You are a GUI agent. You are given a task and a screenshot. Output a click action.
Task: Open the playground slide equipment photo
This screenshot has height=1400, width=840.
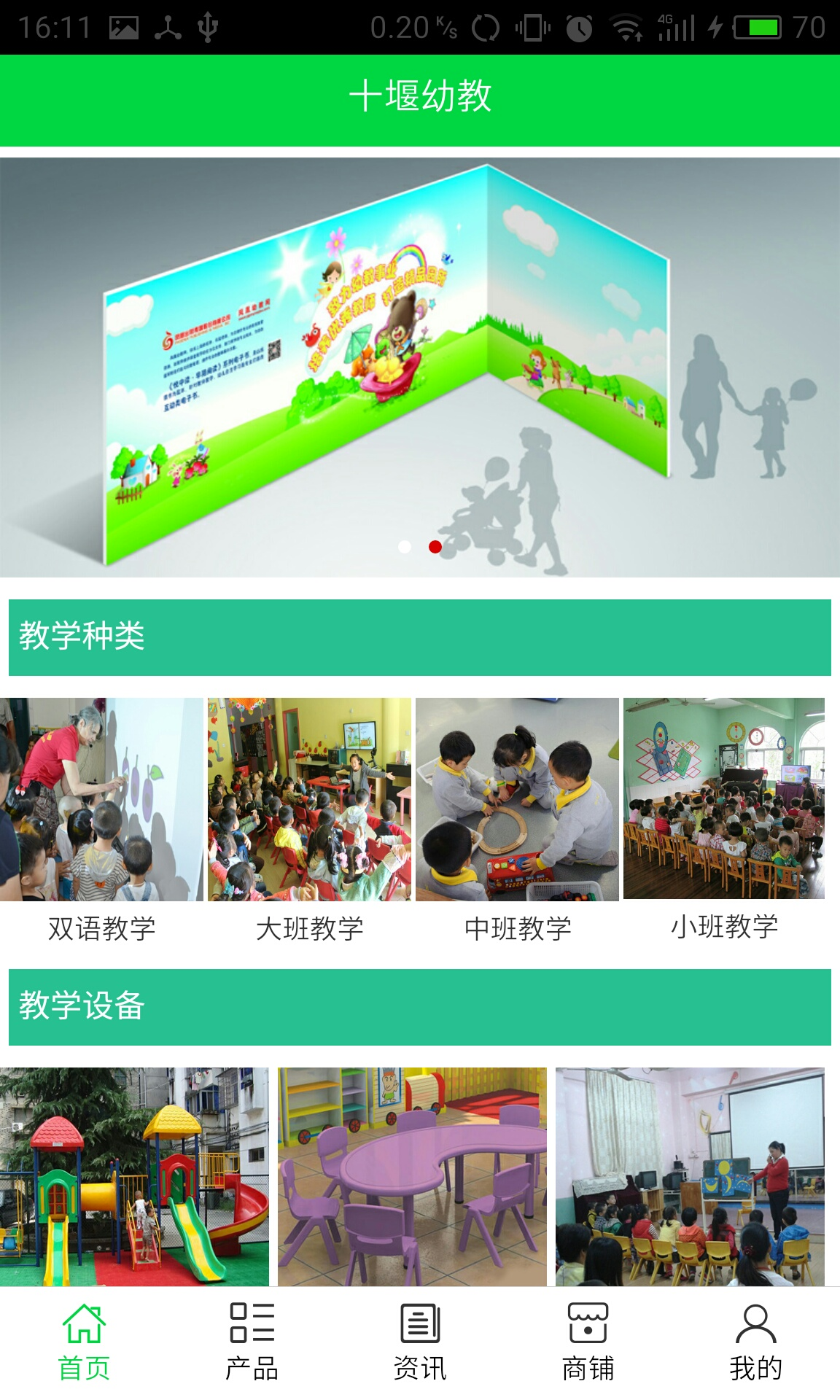[x=134, y=1176]
